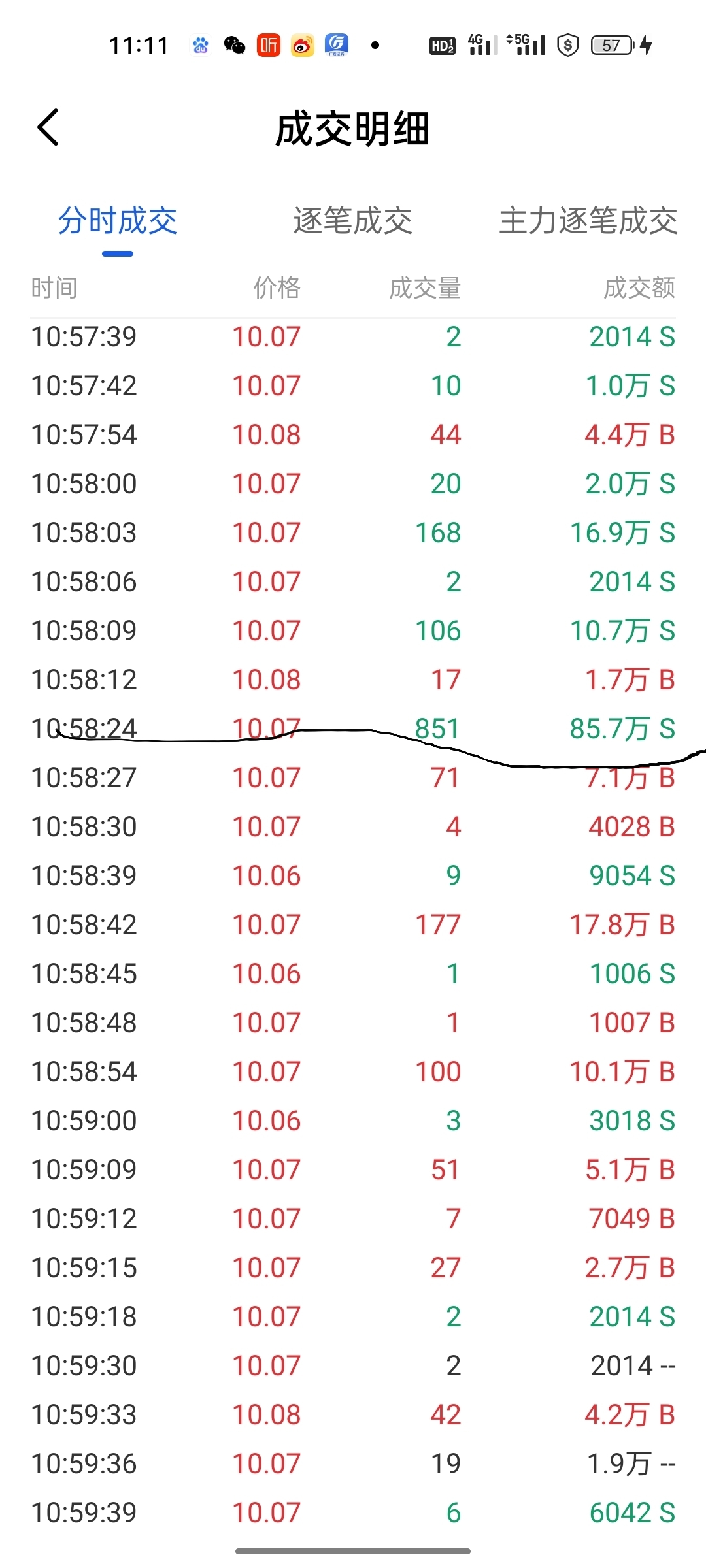
Task: Switch to the 逐笔成交 tab
Action: pyautogui.click(x=352, y=221)
